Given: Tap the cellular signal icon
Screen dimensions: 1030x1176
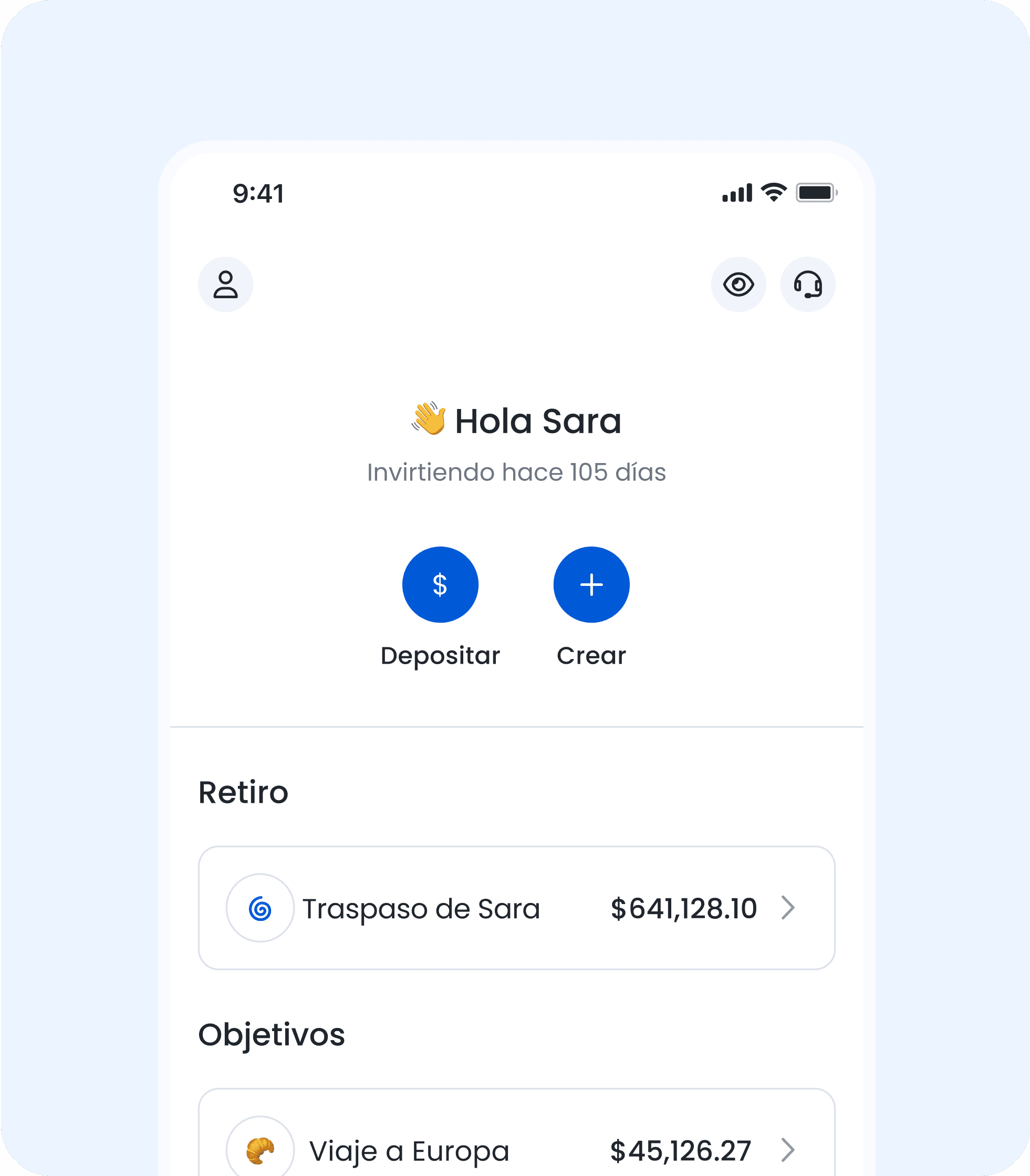Looking at the screenshot, I should [x=736, y=193].
